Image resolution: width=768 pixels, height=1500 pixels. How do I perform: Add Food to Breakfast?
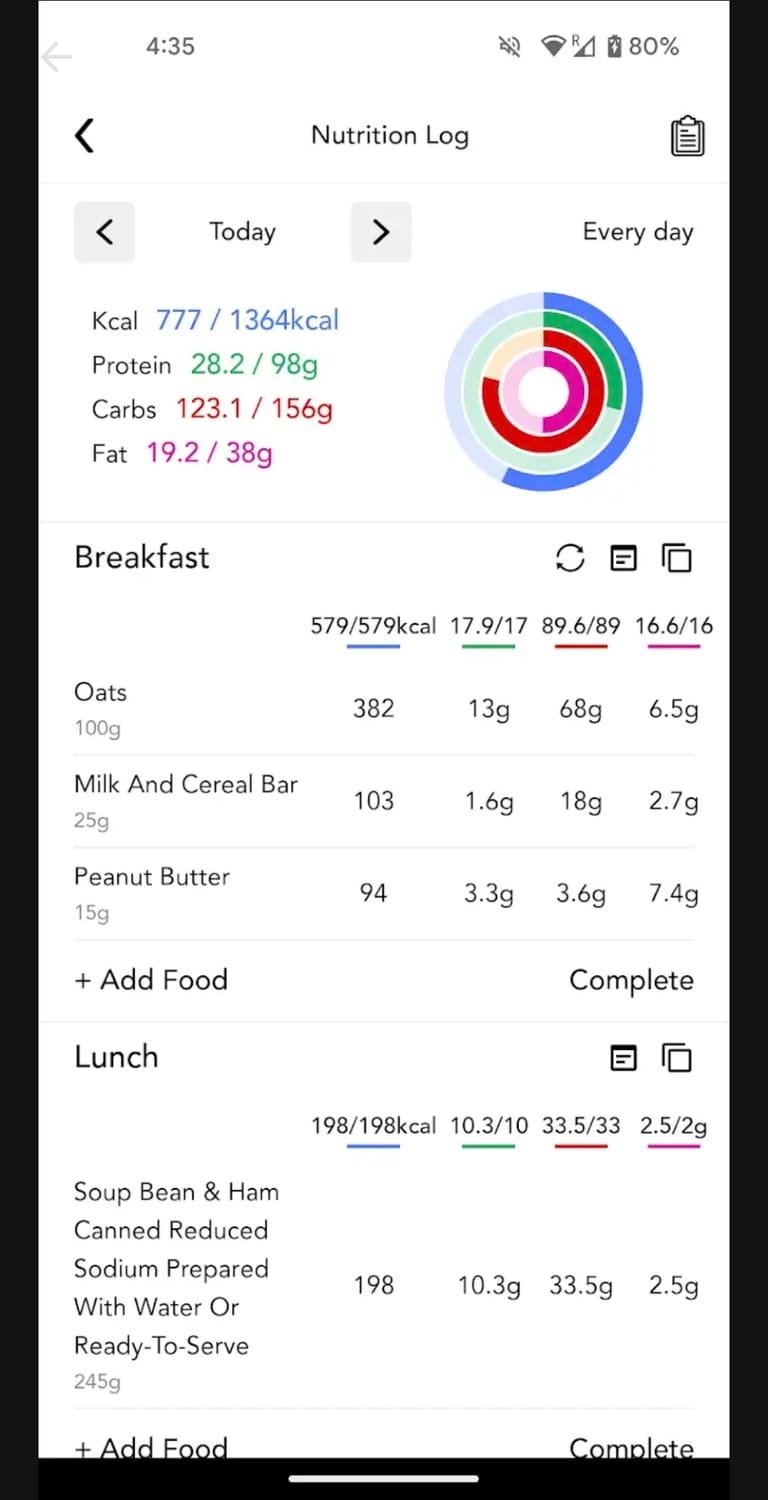[x=151, y=980]
